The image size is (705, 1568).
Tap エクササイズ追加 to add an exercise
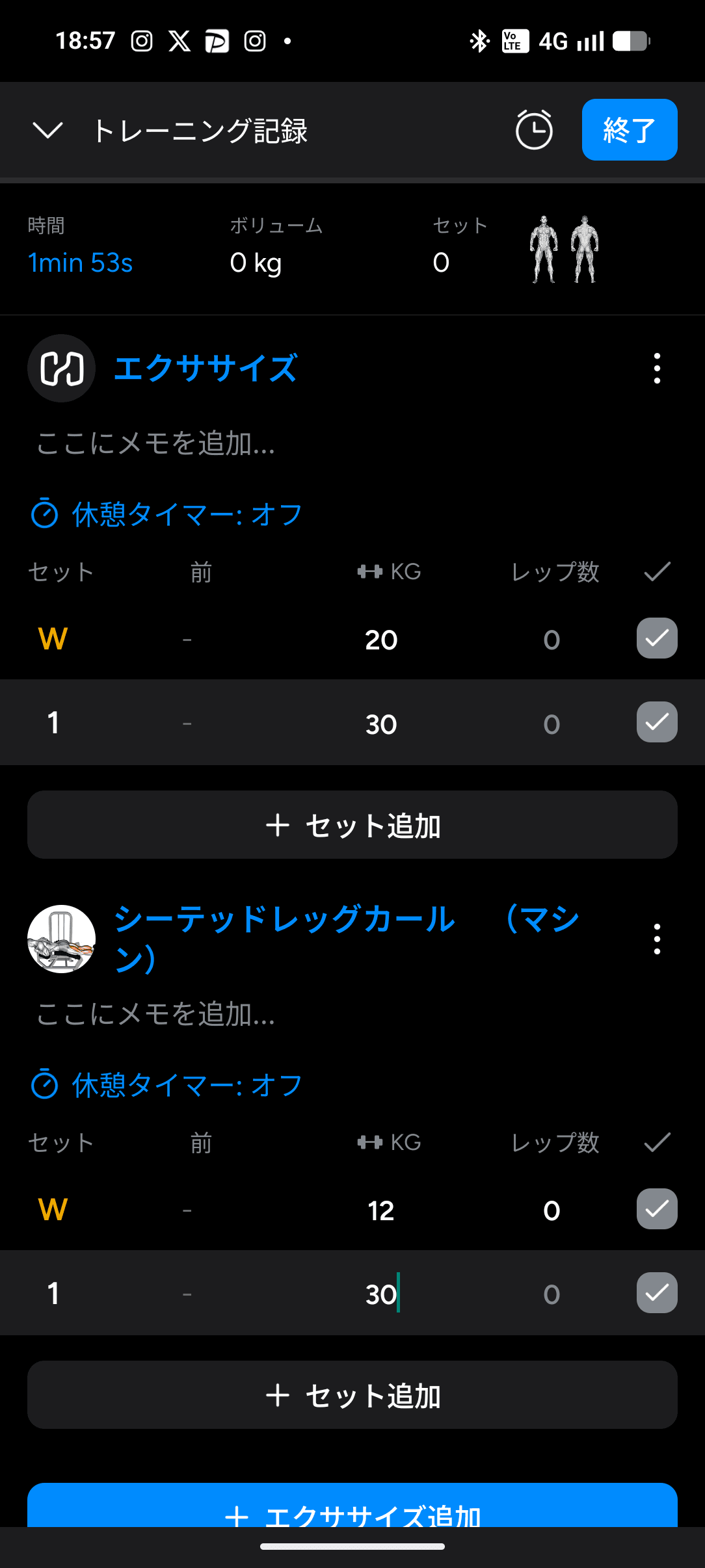click(x=352, y=1508)
